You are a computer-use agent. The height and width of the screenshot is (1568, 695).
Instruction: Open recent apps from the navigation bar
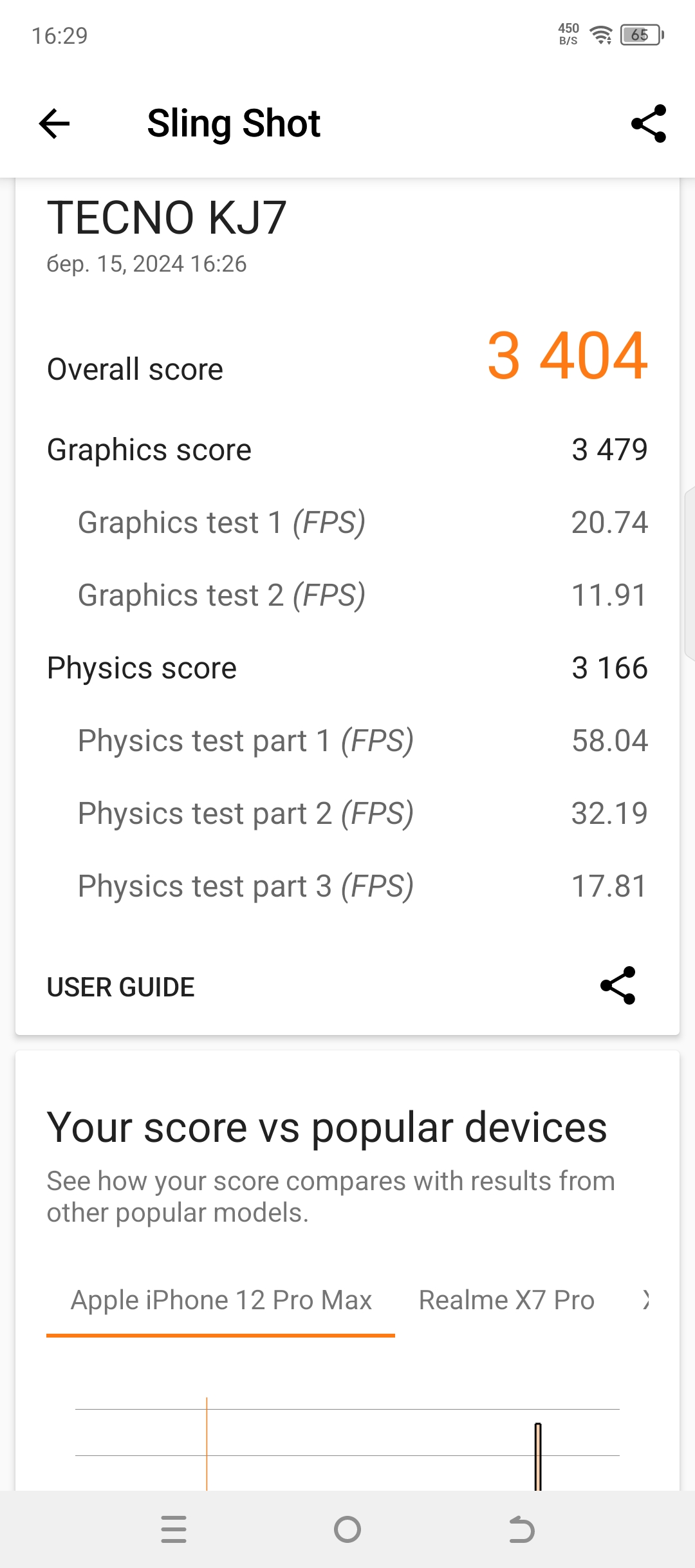pyautogui.click(x=174, y=1529)
